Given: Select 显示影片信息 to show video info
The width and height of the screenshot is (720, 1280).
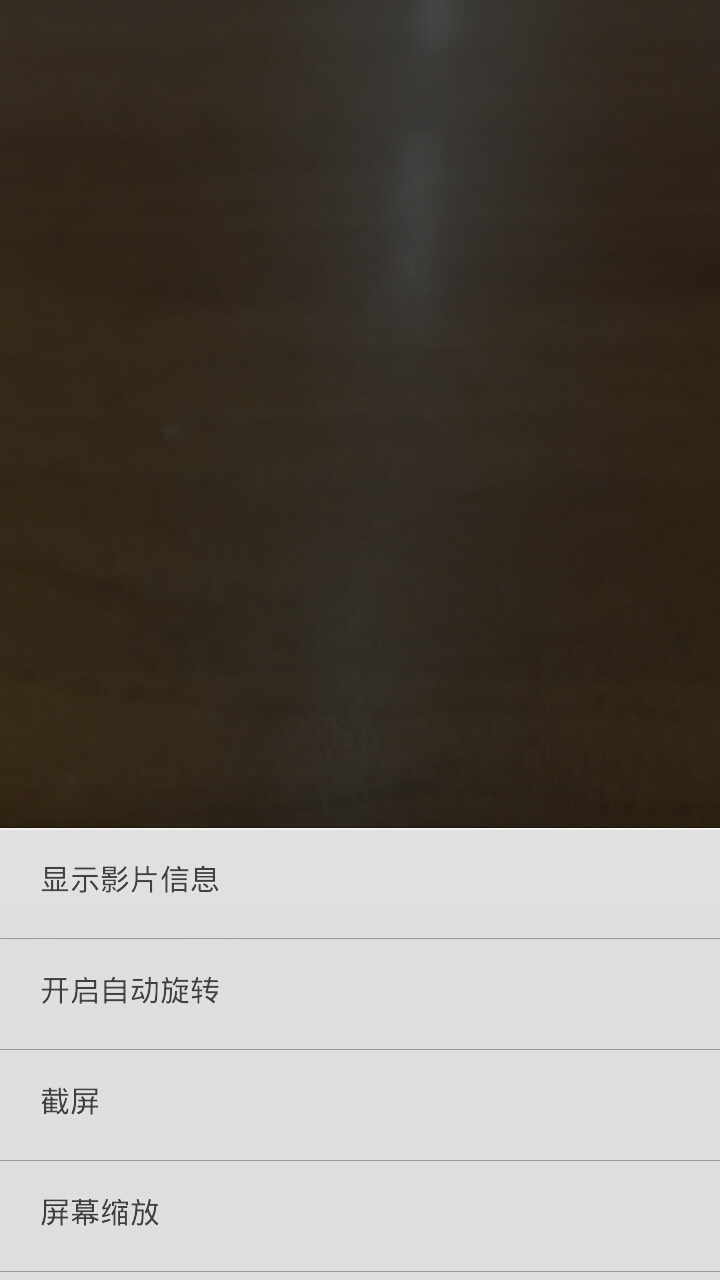Looking at the screenshot, I should pyautogui.click(x=360, y=883).
